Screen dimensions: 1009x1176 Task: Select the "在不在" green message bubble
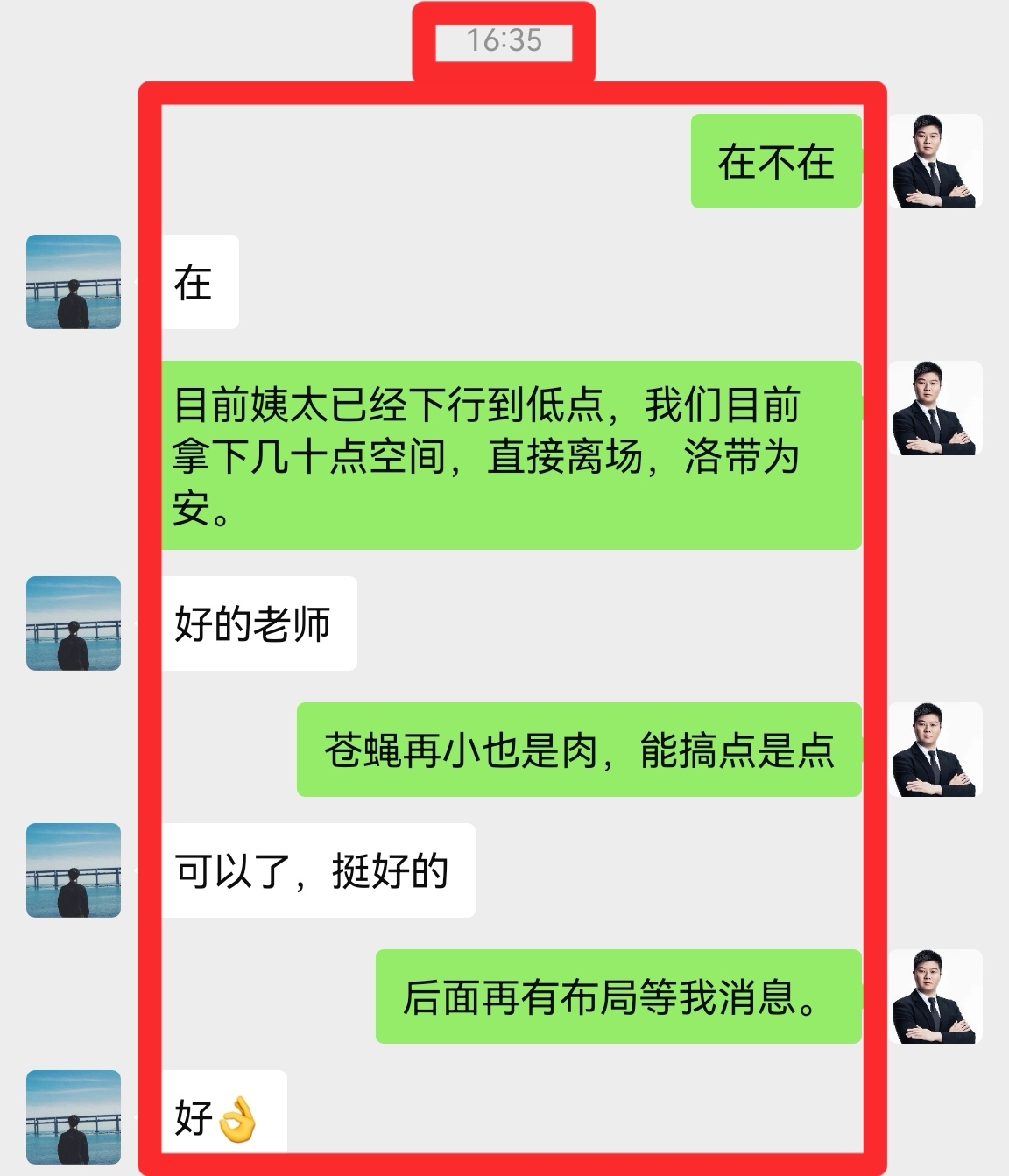[775, 161]
